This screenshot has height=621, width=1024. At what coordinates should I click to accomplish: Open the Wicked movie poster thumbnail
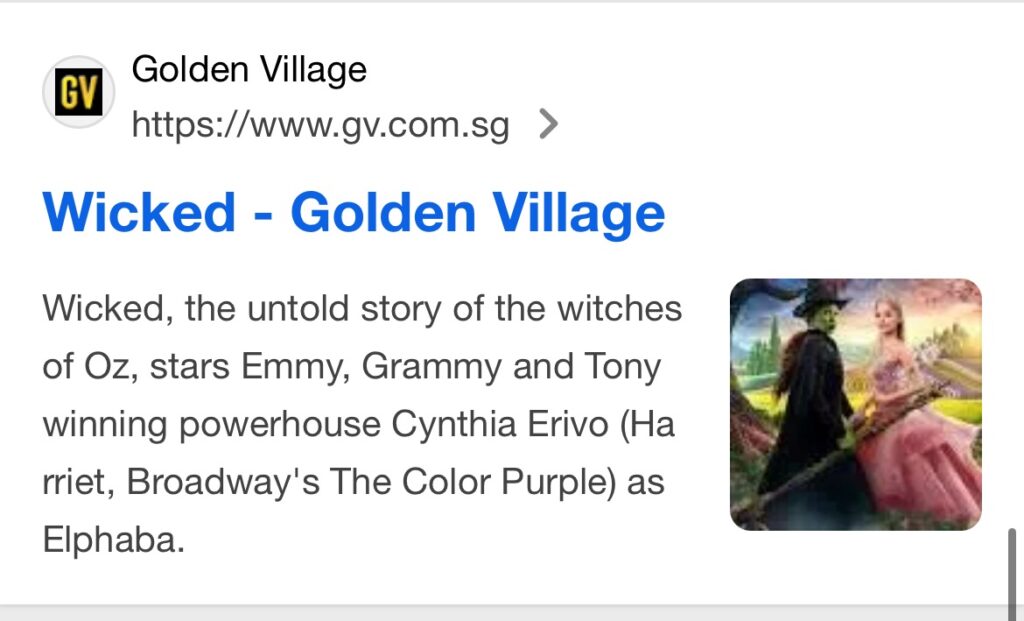(x=855, y=404)
